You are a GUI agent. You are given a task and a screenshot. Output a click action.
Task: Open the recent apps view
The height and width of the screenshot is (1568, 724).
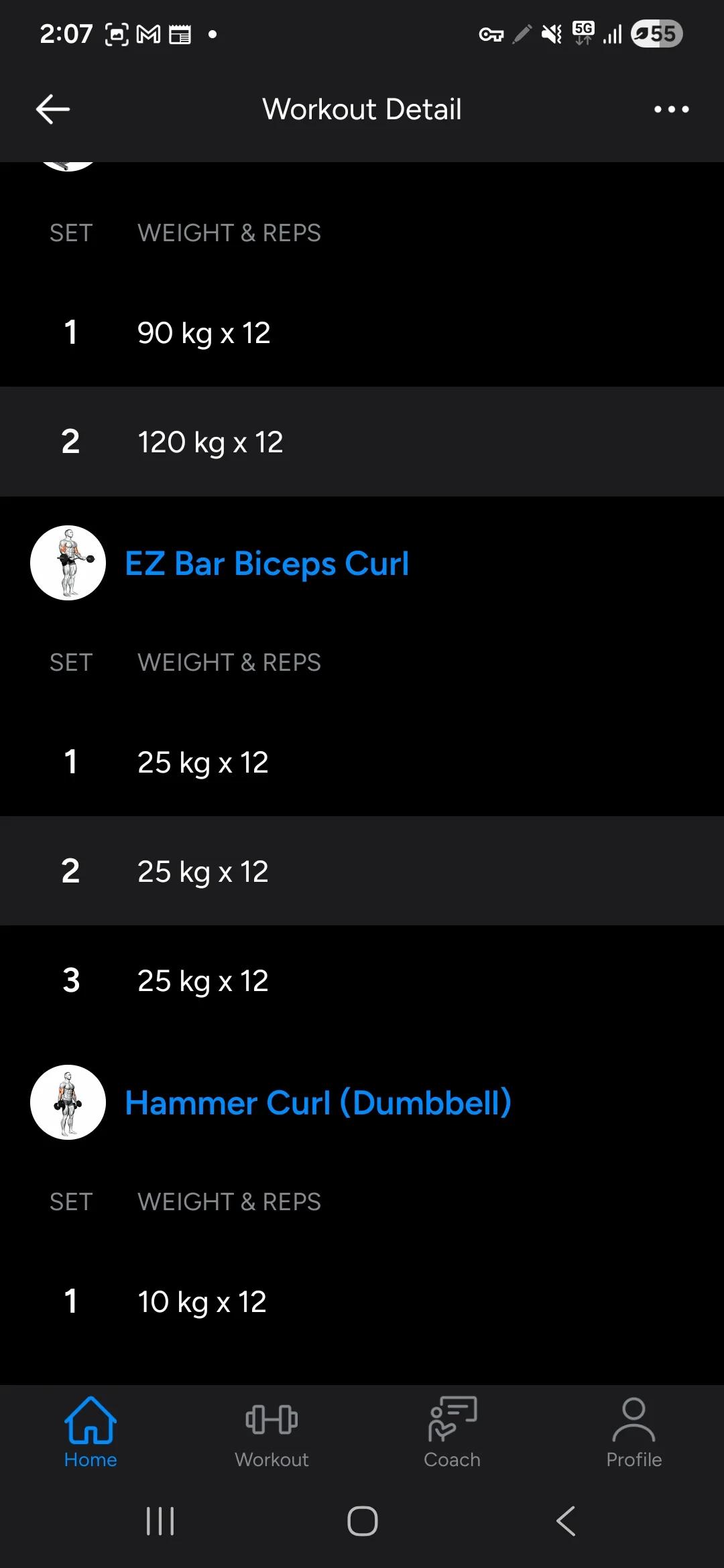point(160,1521)
